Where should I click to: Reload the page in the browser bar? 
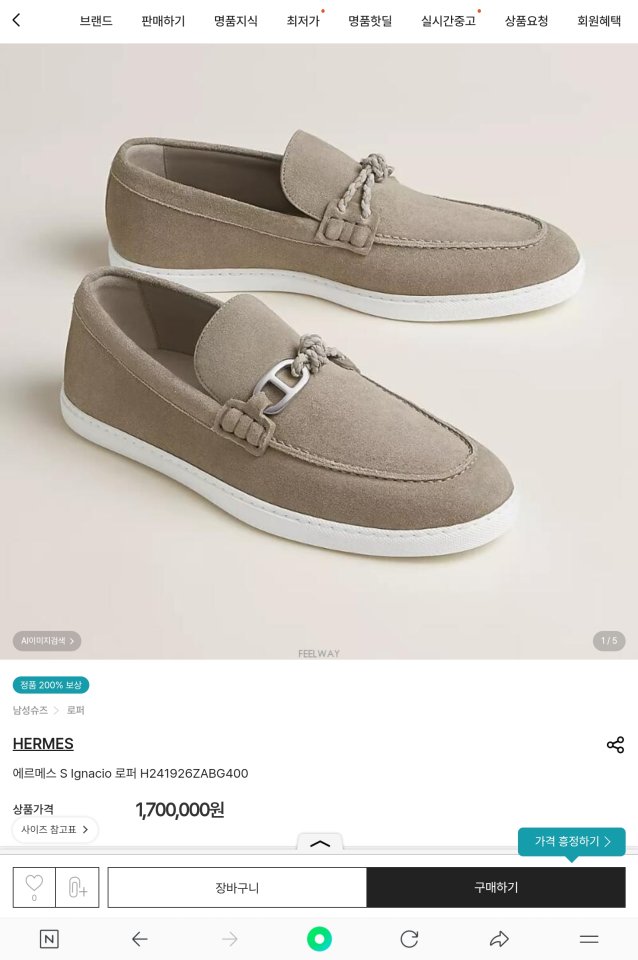409,939
